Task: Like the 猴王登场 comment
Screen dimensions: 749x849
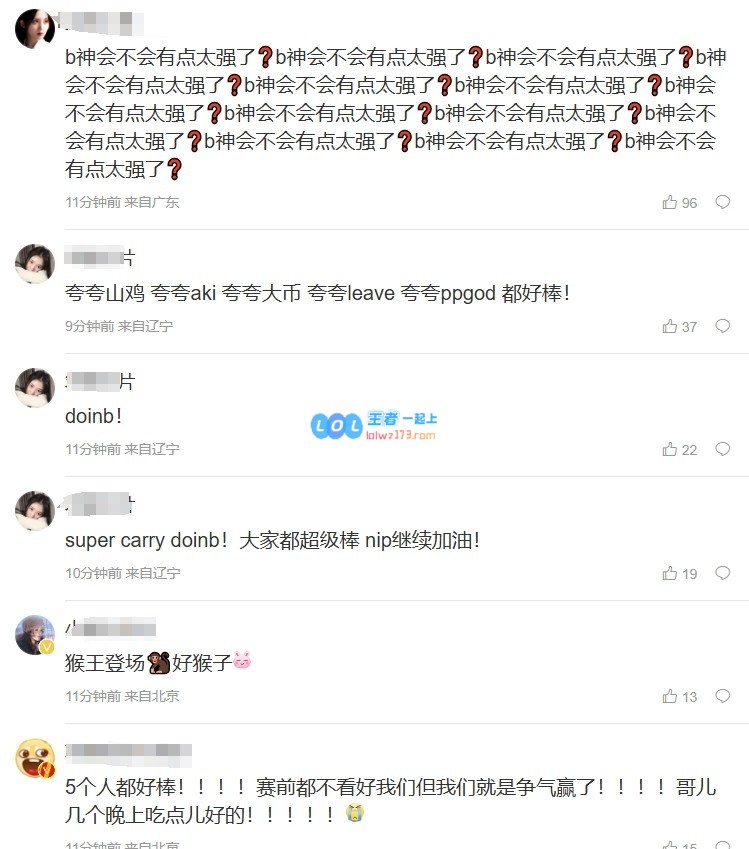Action: [670, 697]
